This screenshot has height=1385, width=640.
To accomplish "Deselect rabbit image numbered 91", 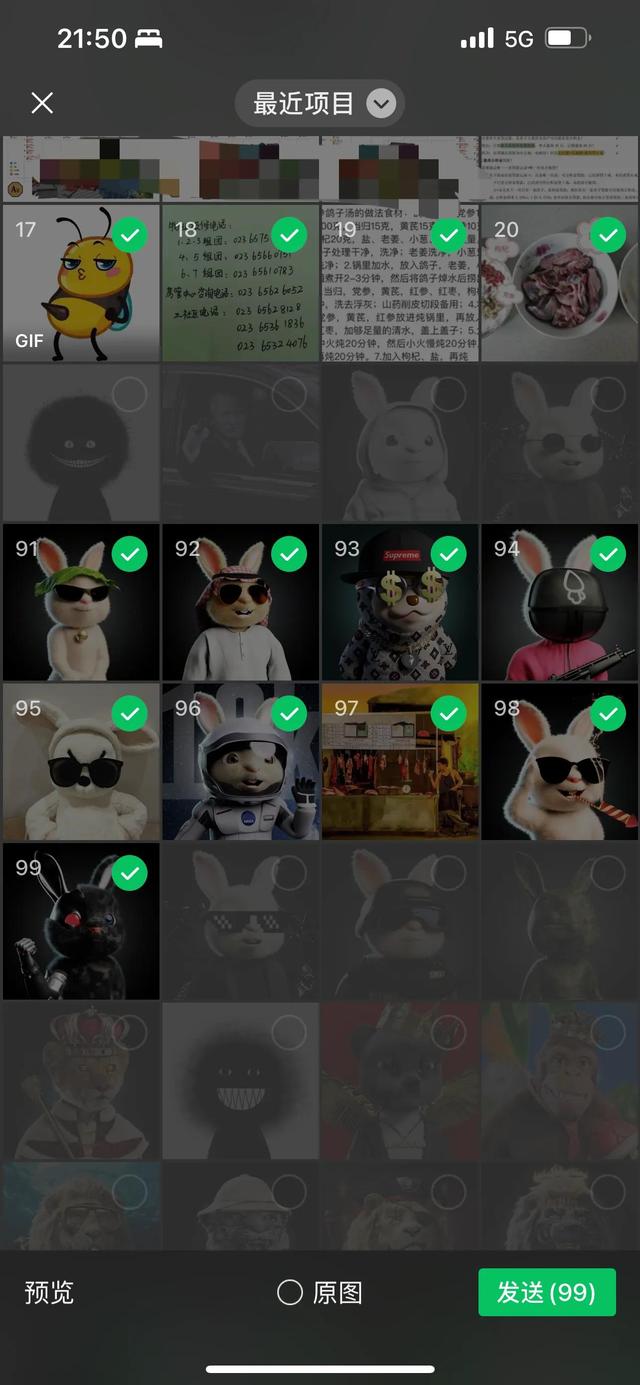I will coord(129,554).
